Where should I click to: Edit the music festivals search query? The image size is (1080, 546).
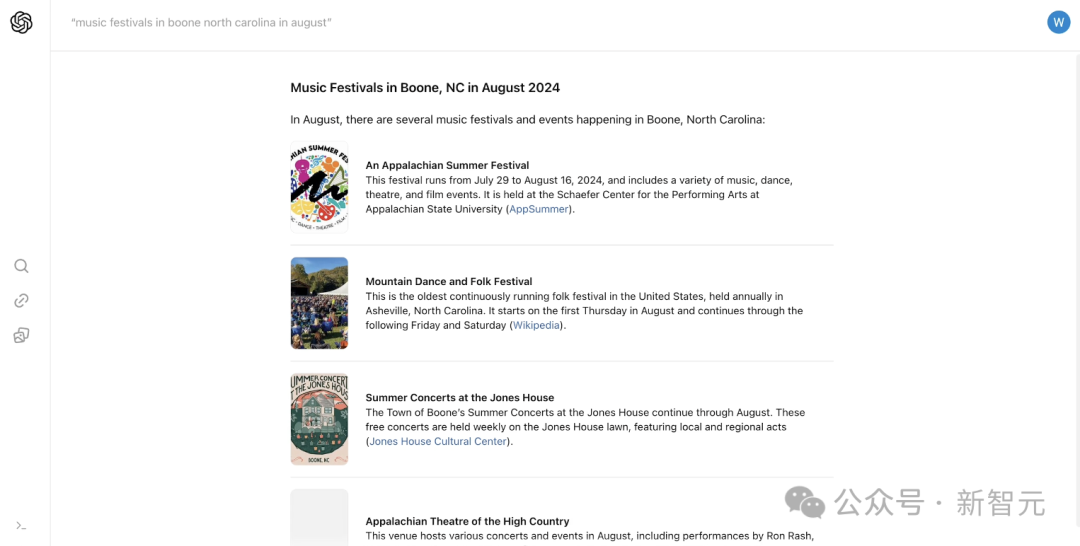(x=201, y=22)
